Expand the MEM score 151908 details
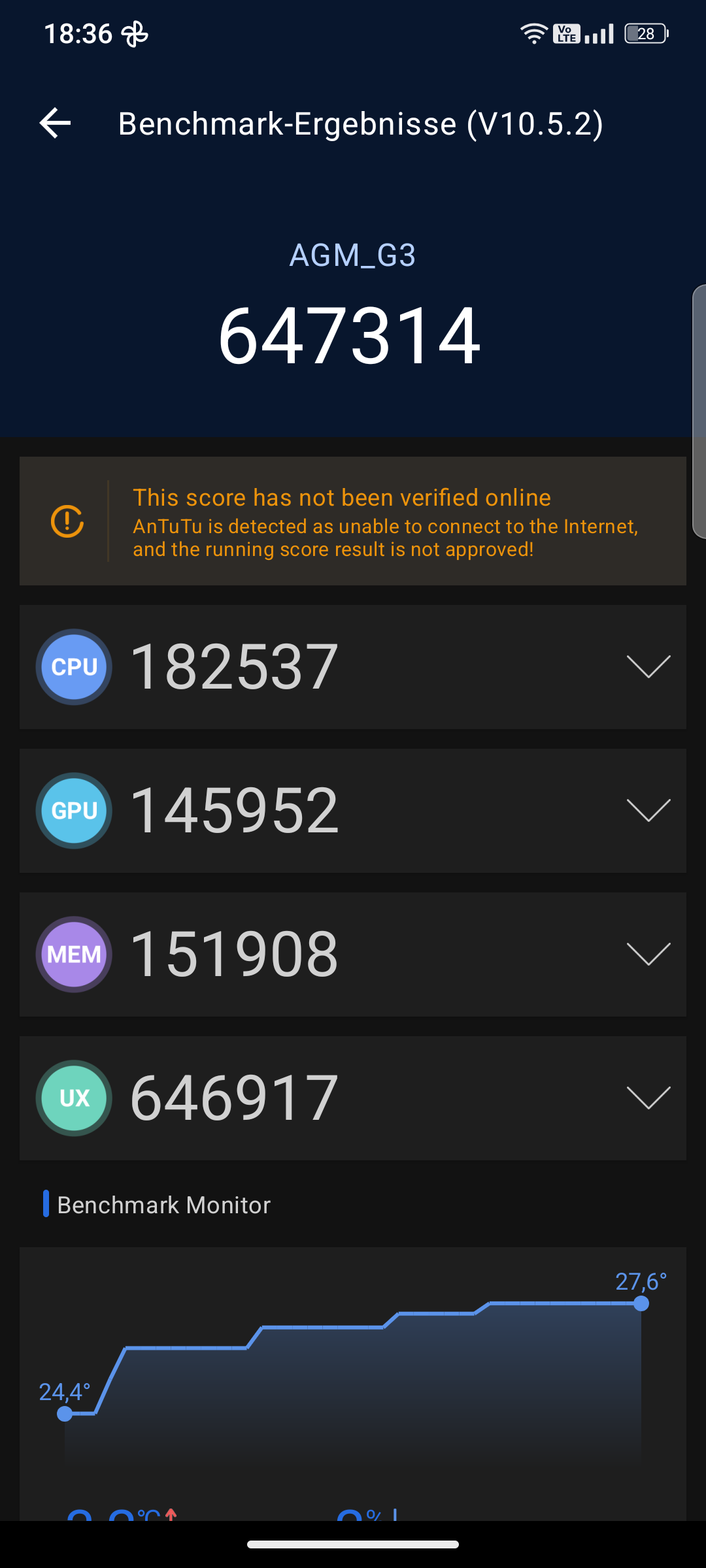 tap(648, 954)
